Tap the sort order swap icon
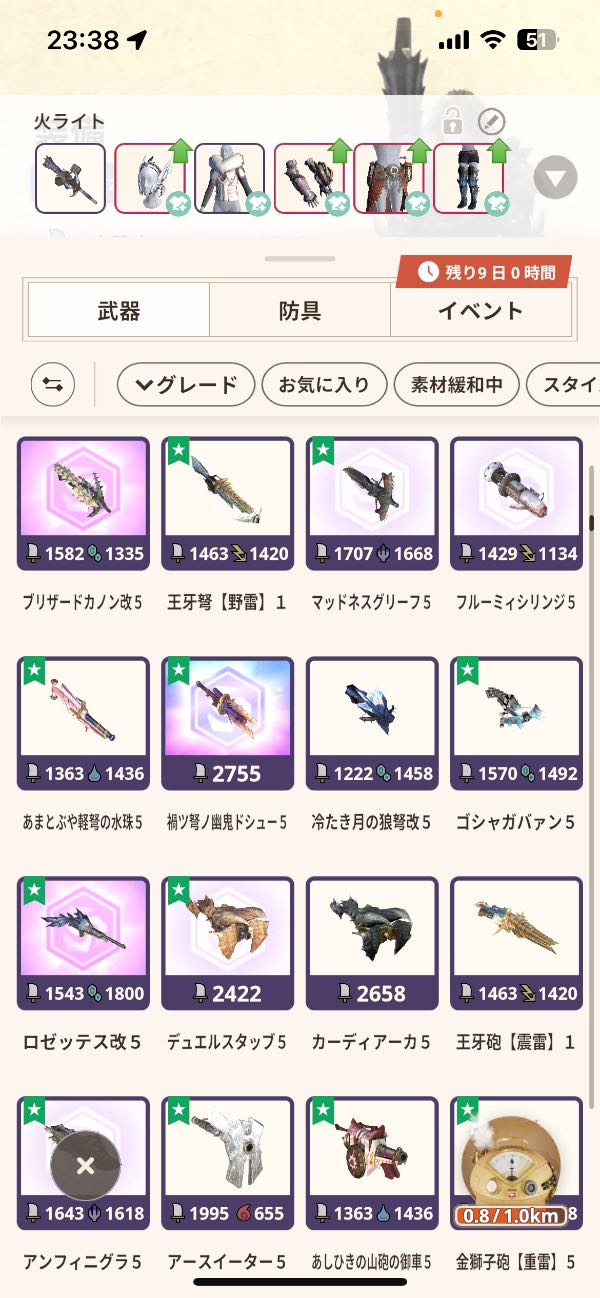The width and height of the screenshot is (600, 1298). [53, 384]
